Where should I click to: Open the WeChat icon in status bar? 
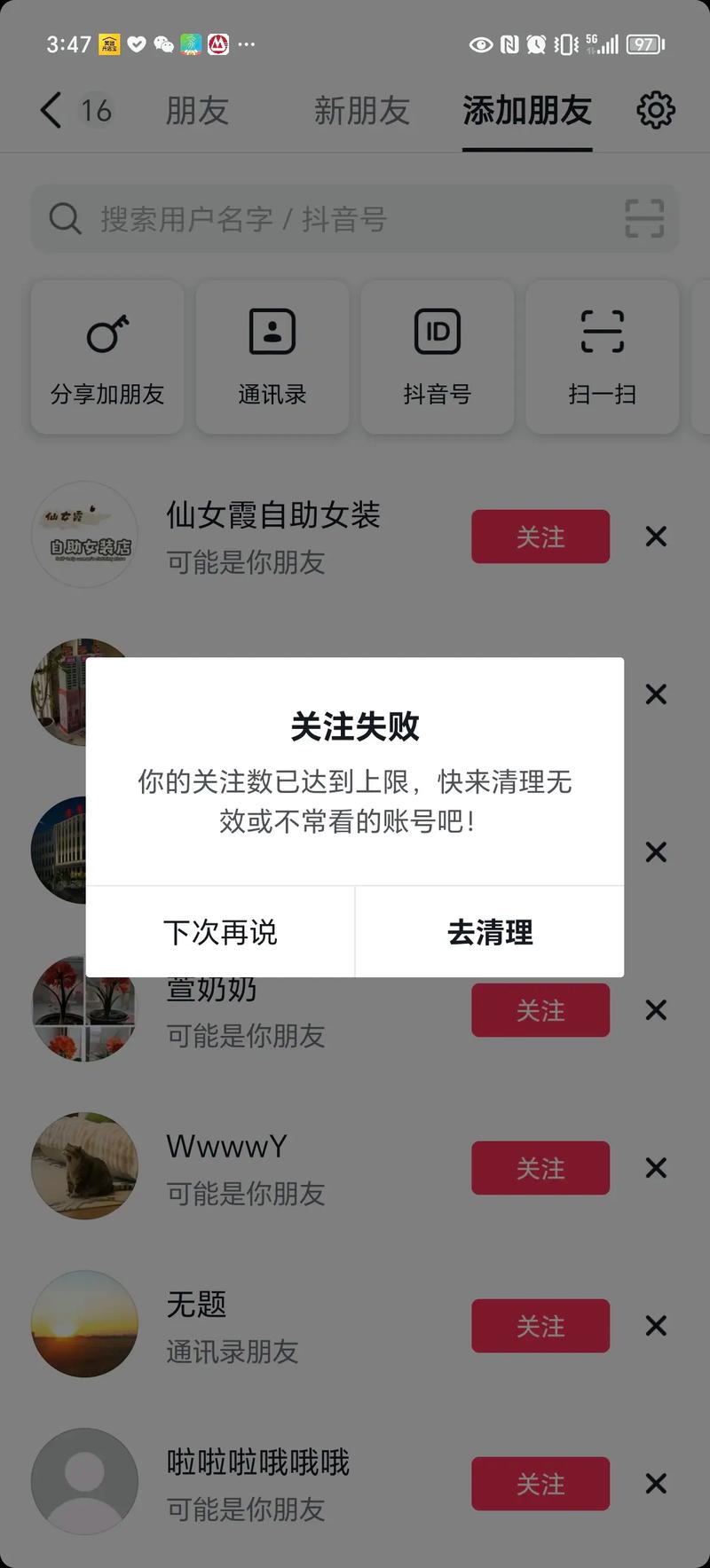(163, 44)
